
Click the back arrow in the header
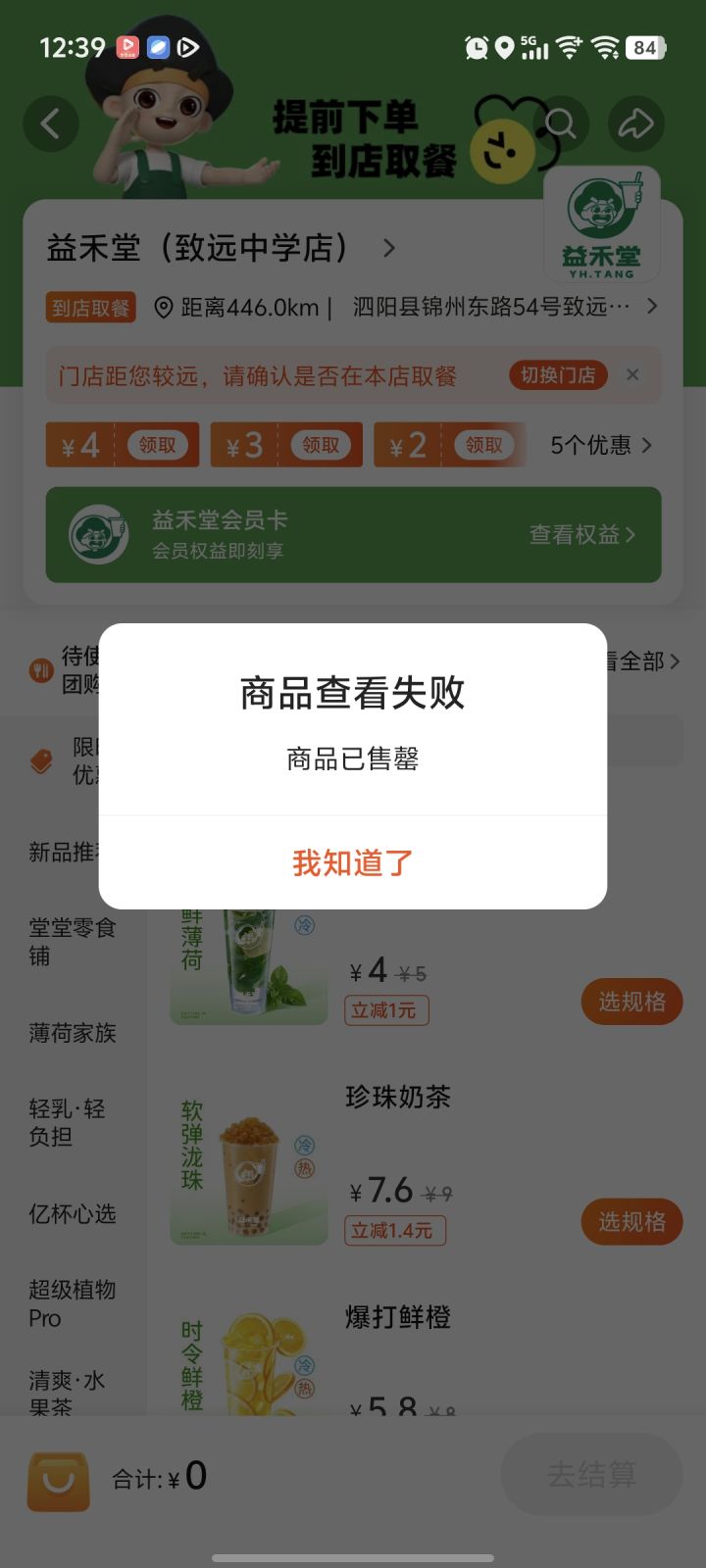(51, 123)
